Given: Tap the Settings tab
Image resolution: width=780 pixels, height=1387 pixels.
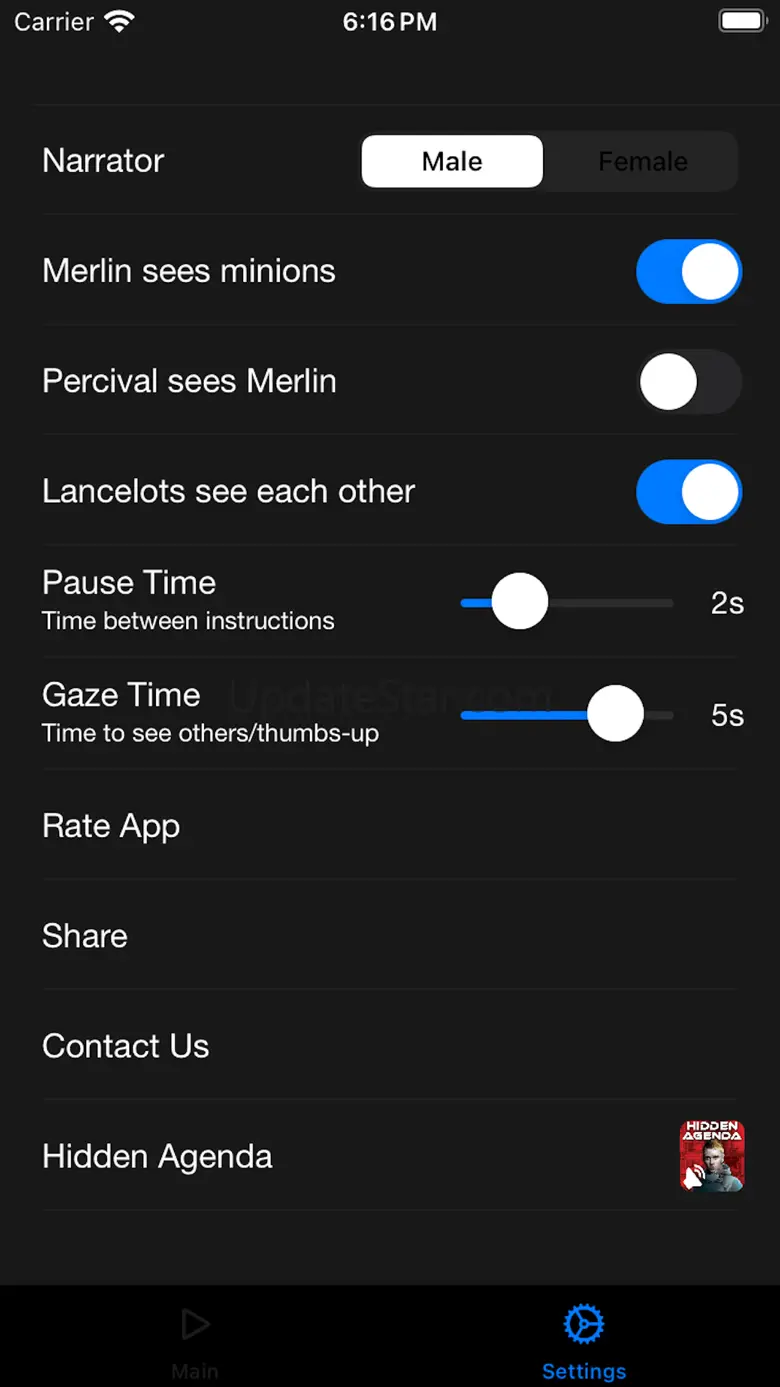Looking at the screenshot, I should pos(584,1342).
